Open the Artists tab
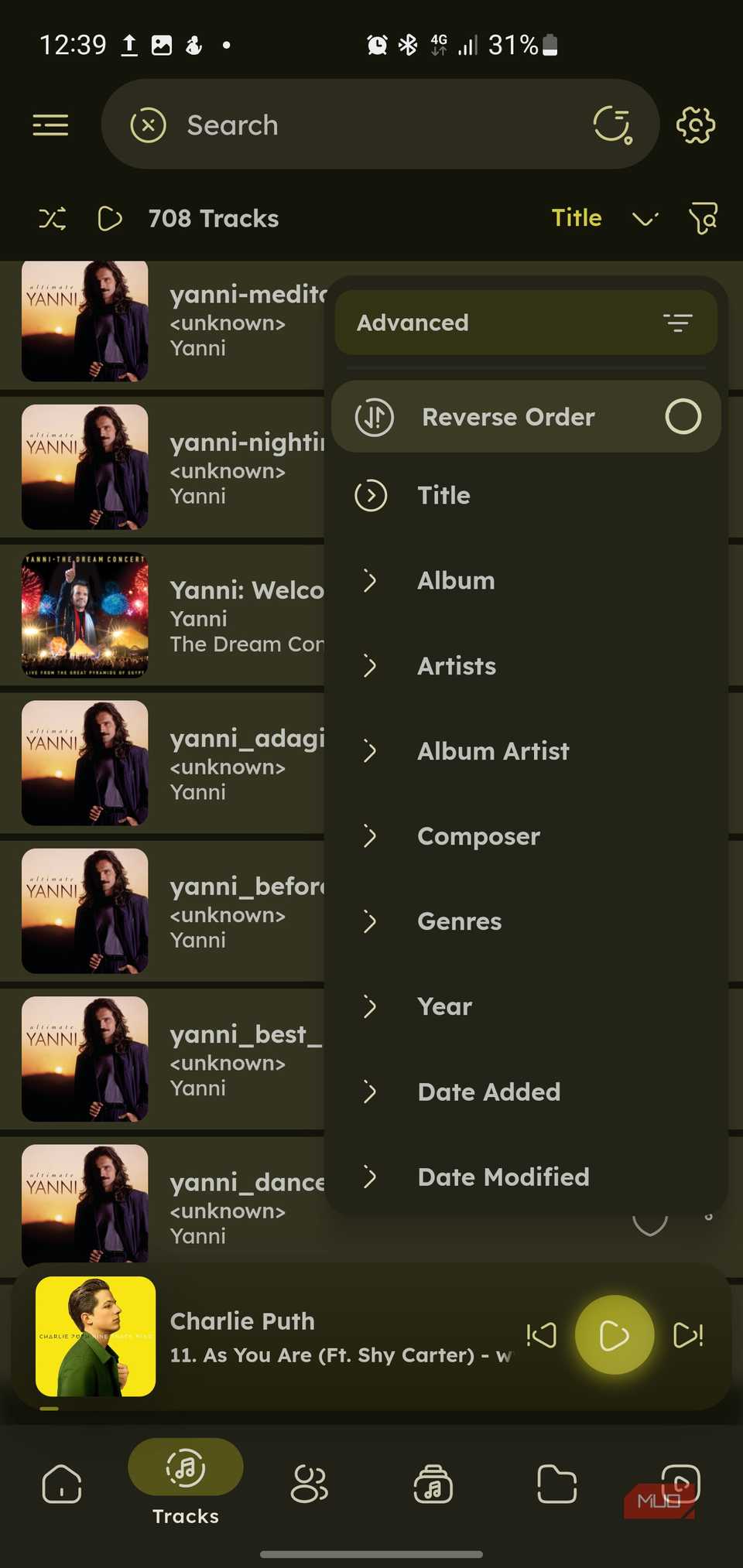 pos(309,1484)
